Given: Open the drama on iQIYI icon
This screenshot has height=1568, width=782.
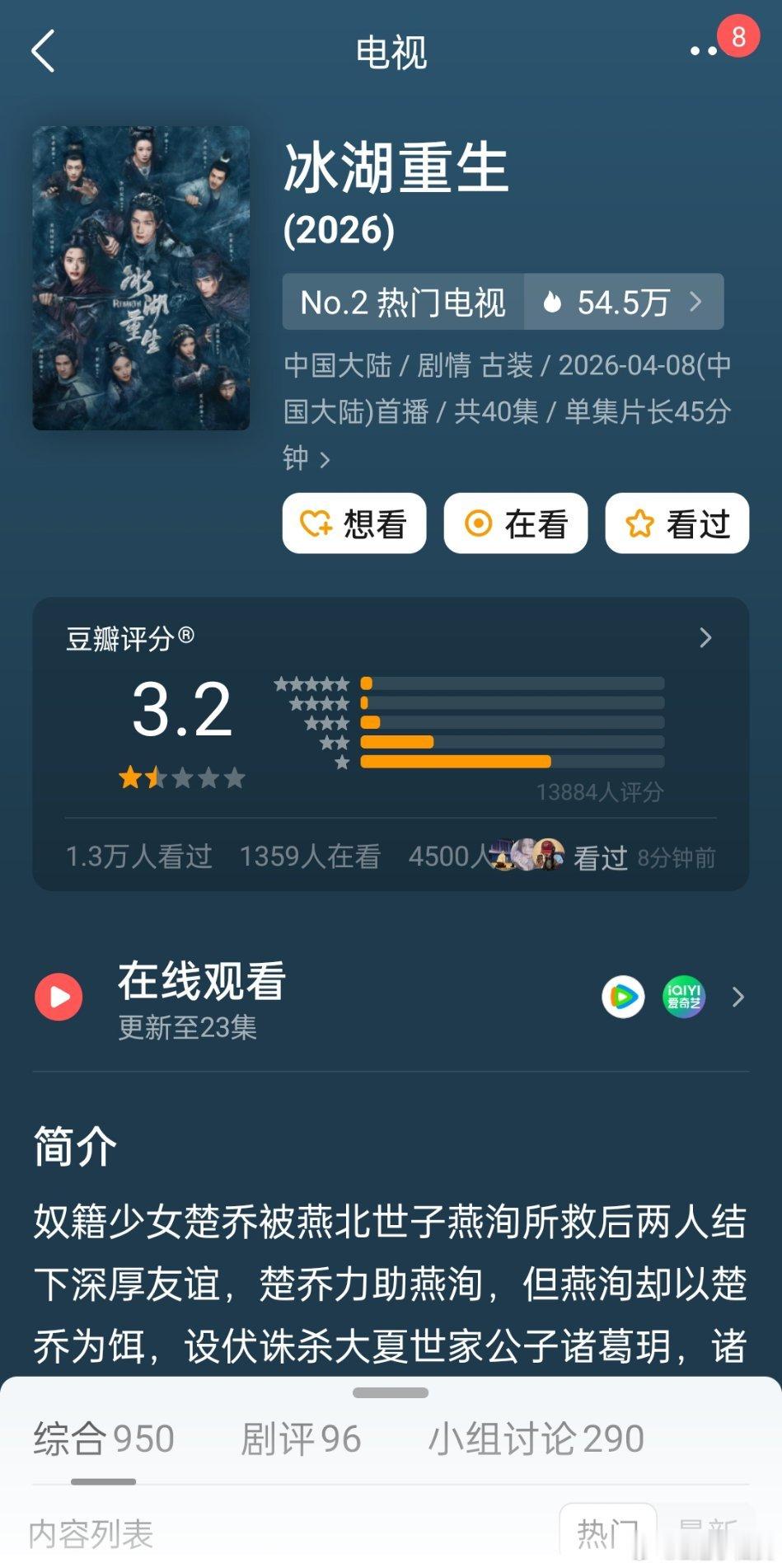Looking at the screenshot, I should click(x=685, y=997).
